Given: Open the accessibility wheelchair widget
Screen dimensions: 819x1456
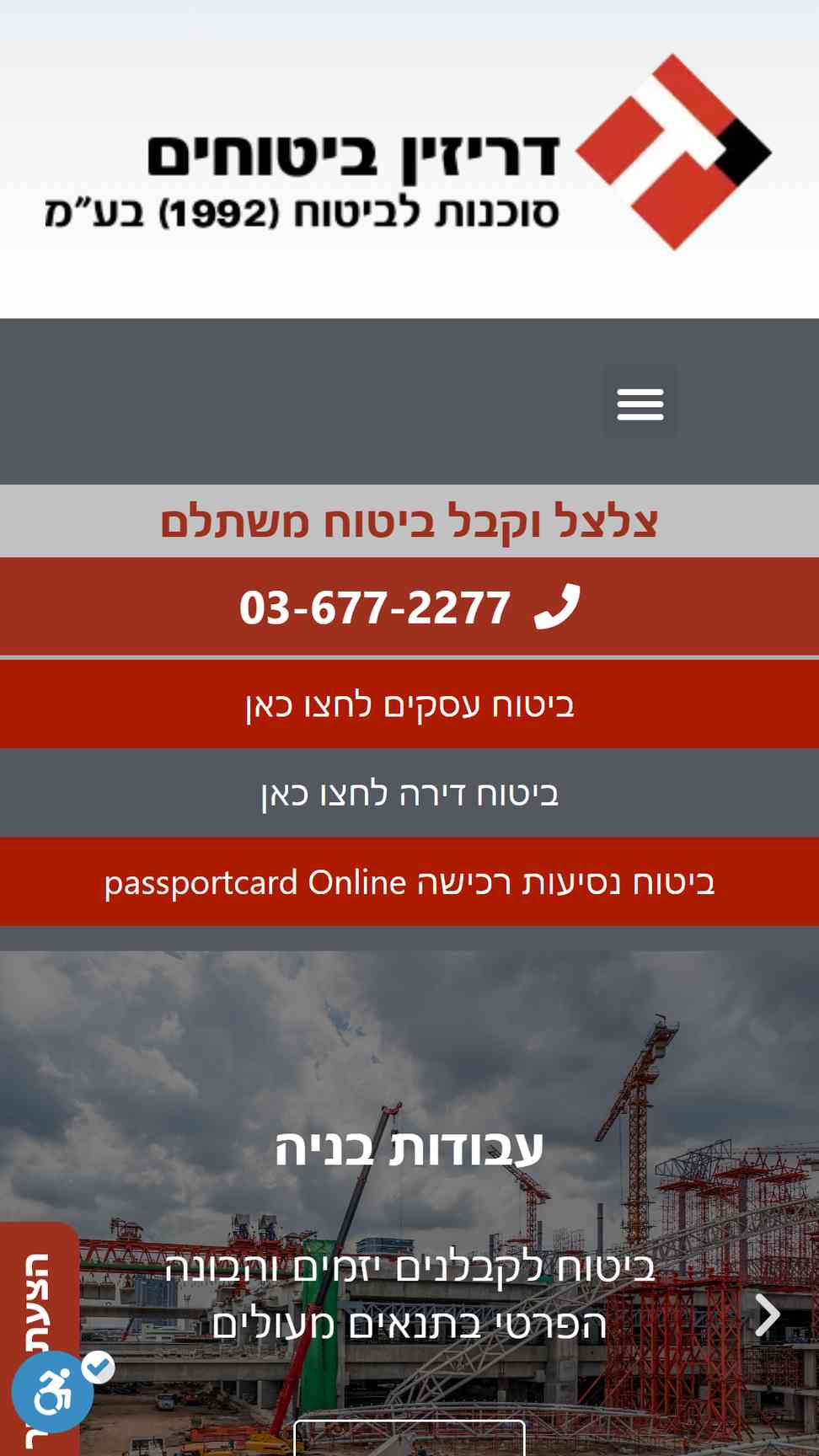Looking at the screenshot, I should (x=52, y=1391).
